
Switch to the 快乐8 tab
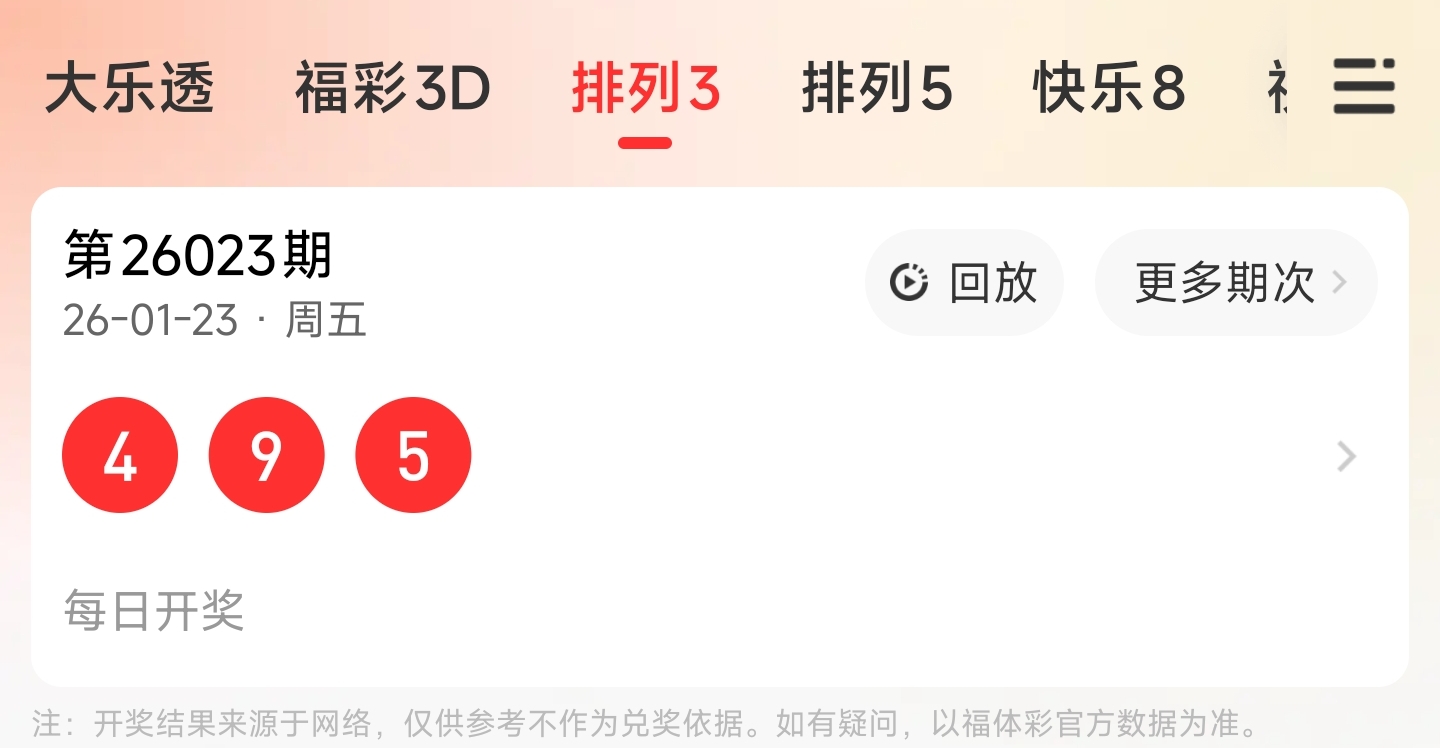click(1109, 89)
